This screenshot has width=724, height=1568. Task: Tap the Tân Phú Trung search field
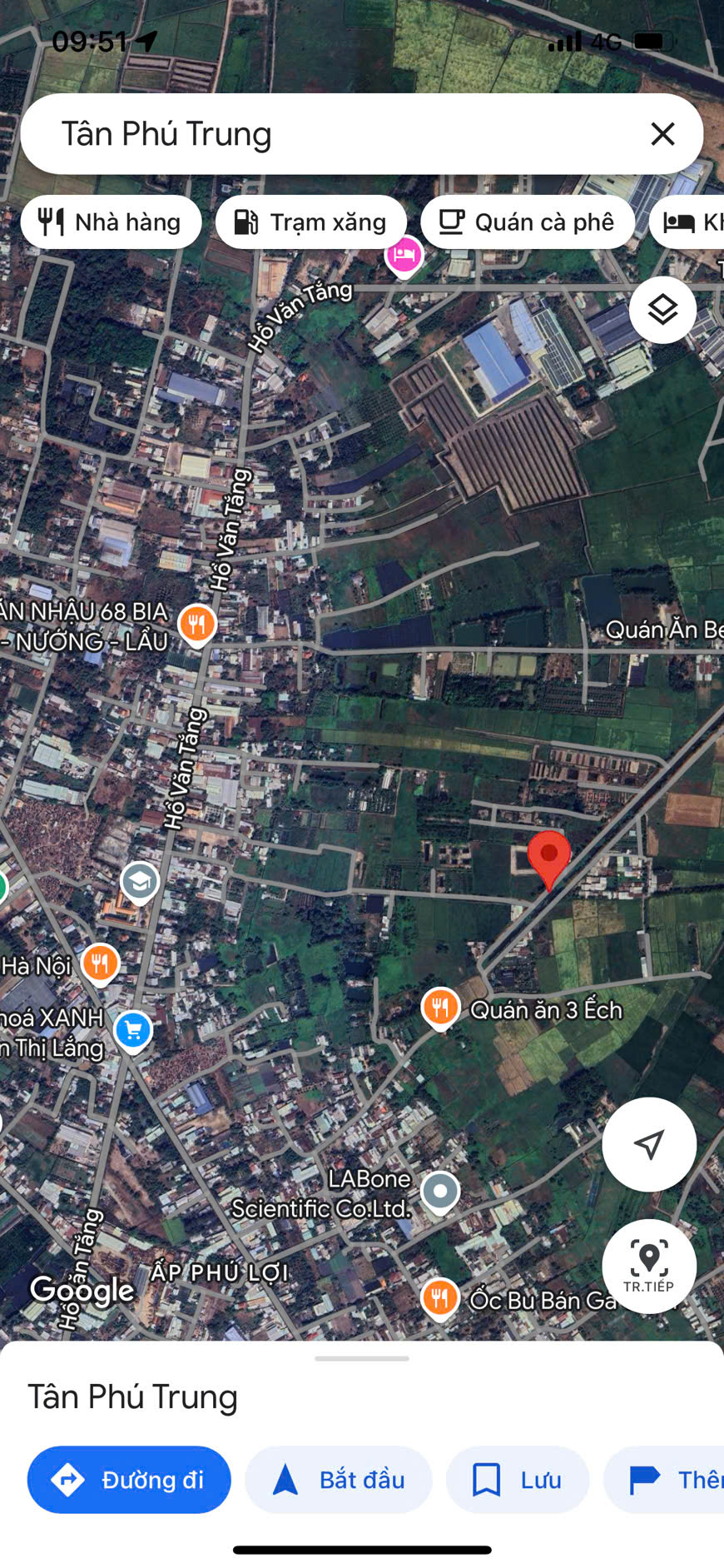[x=333, y=134]
